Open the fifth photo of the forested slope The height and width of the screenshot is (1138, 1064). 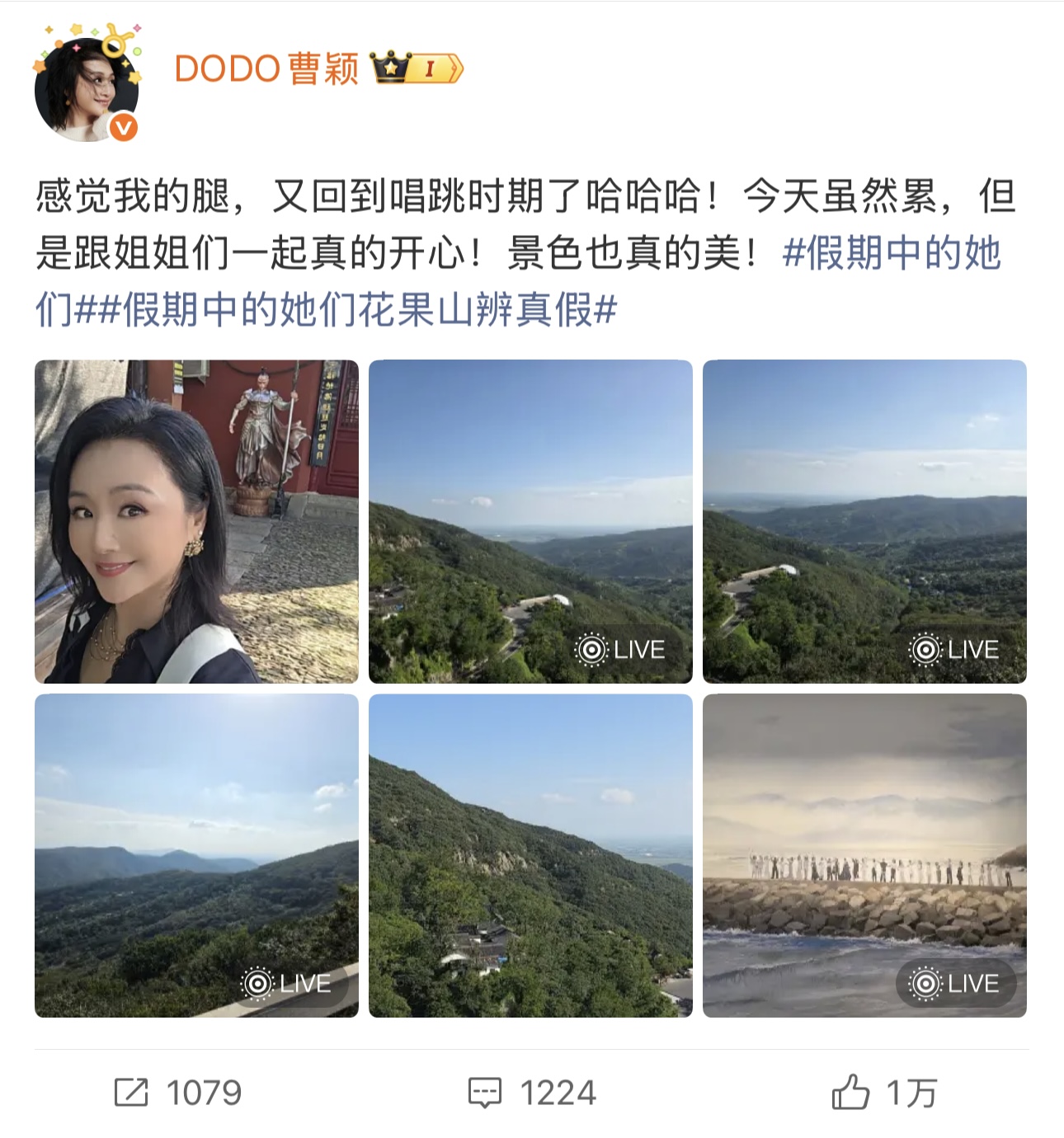coord(530,855)
